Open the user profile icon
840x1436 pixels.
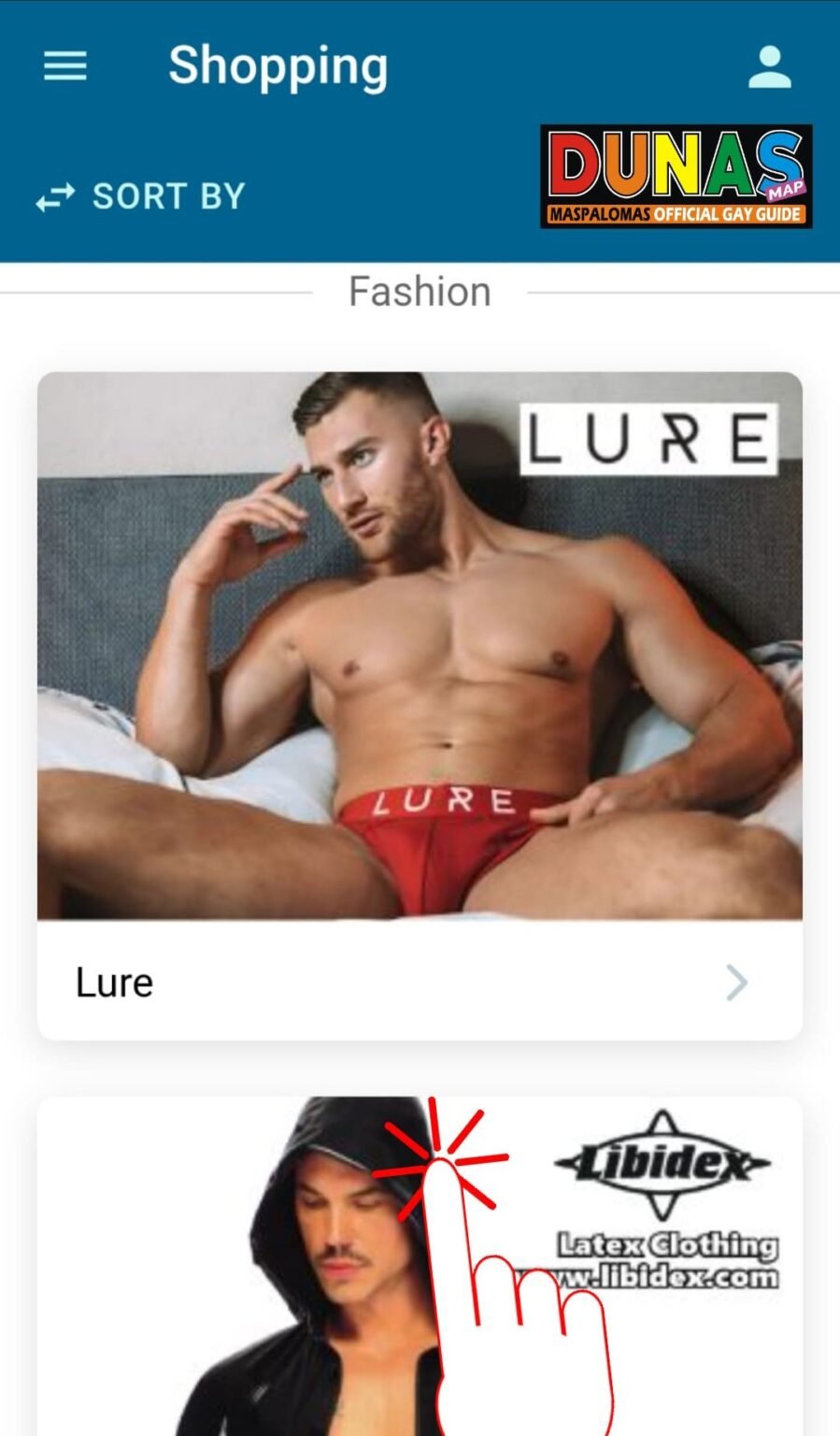(x=770, y=67)
